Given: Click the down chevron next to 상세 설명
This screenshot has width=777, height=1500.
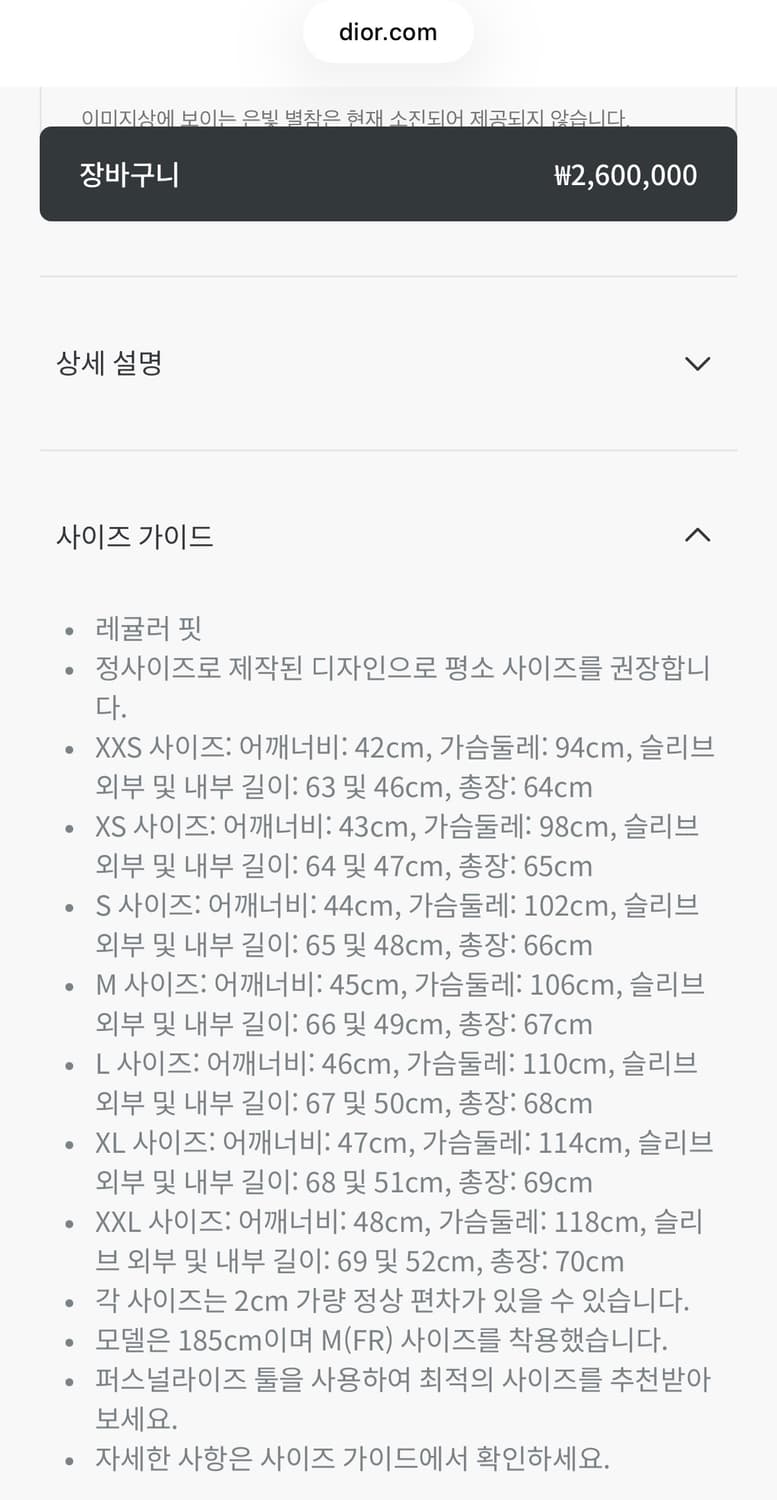Looking at the screenshot, I should click(697, 363).
